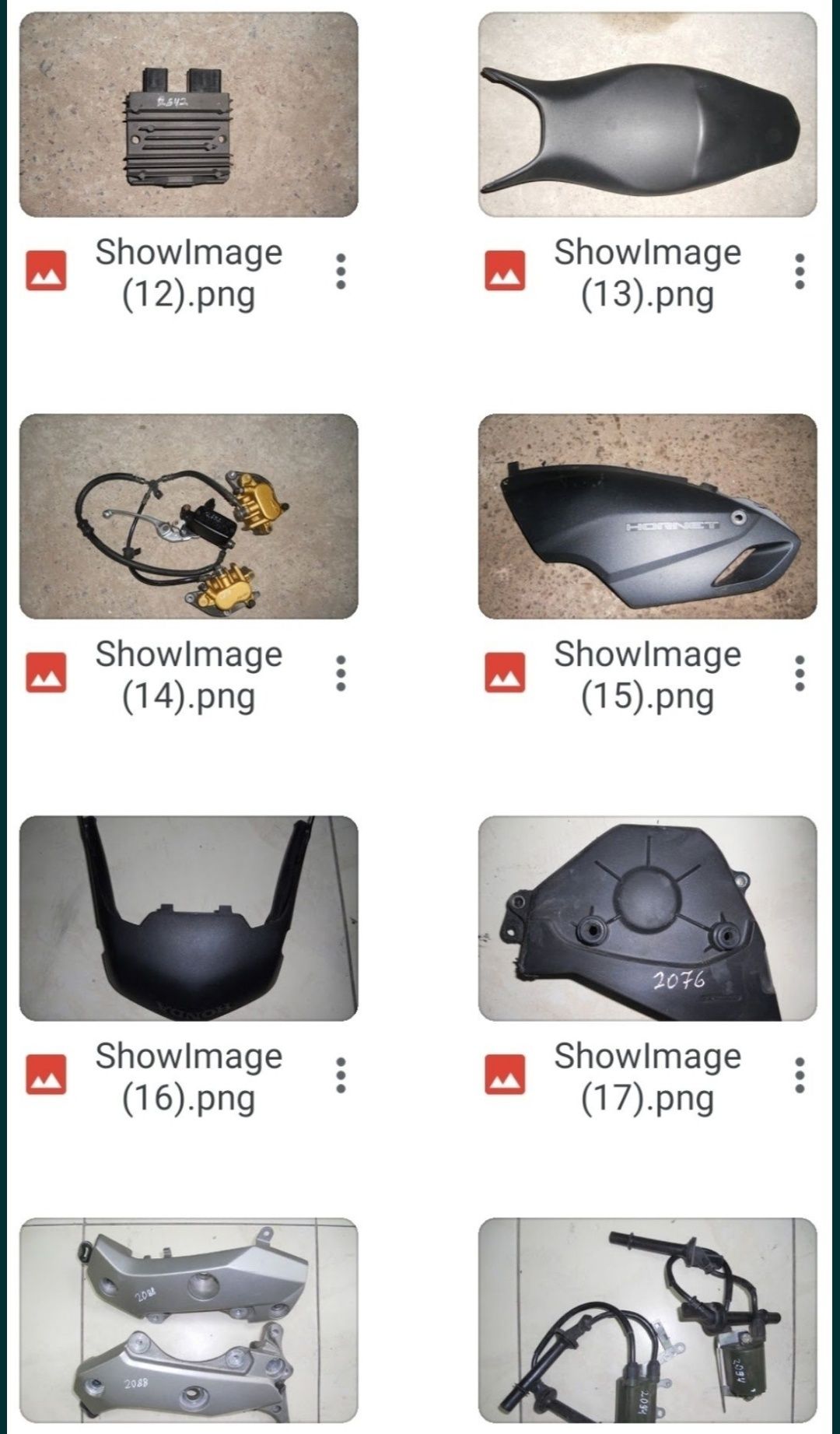
Task: Open the ShowImage (15).png thumbnail
Action: pos(647,516)
